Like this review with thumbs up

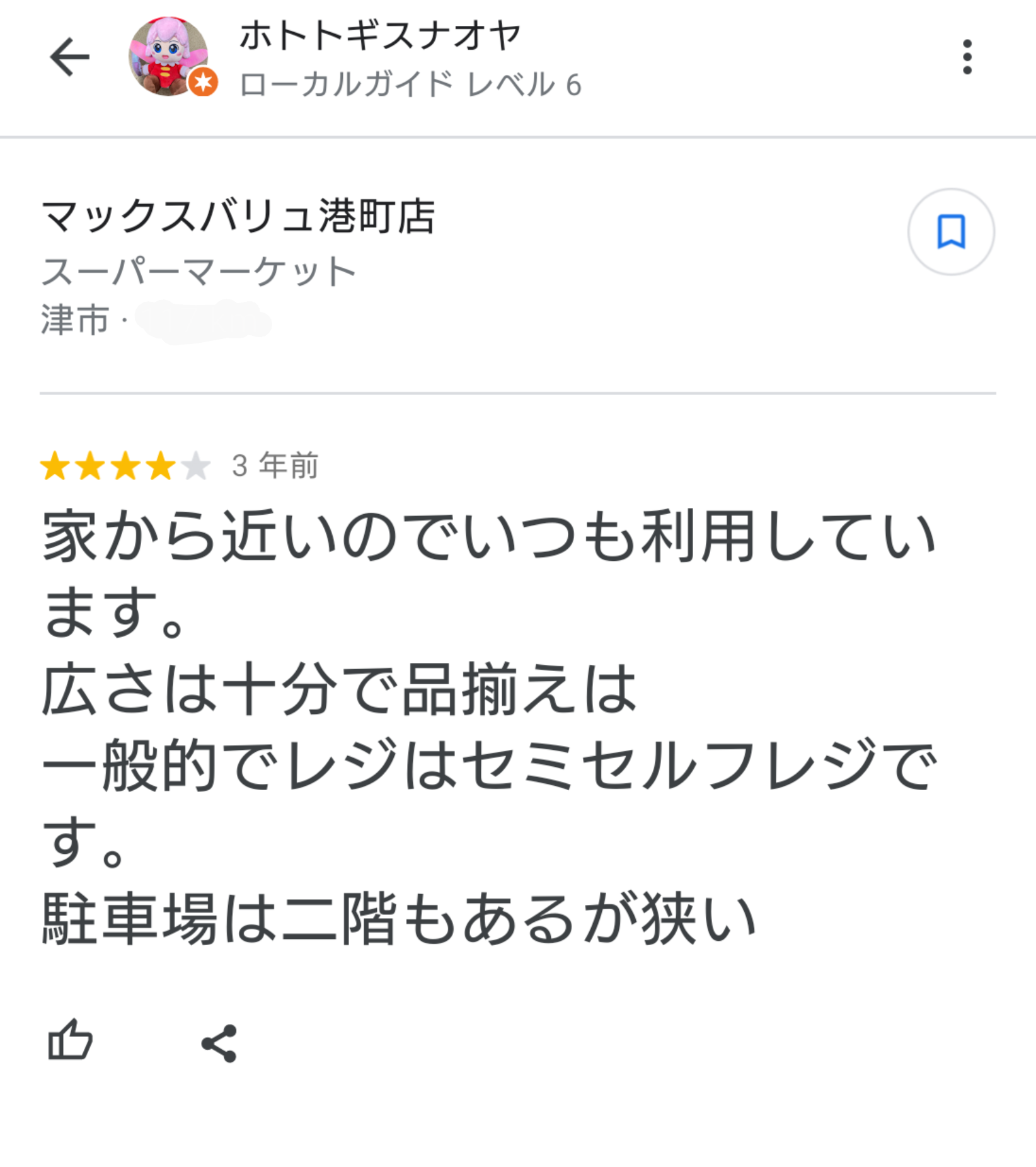70,1040
